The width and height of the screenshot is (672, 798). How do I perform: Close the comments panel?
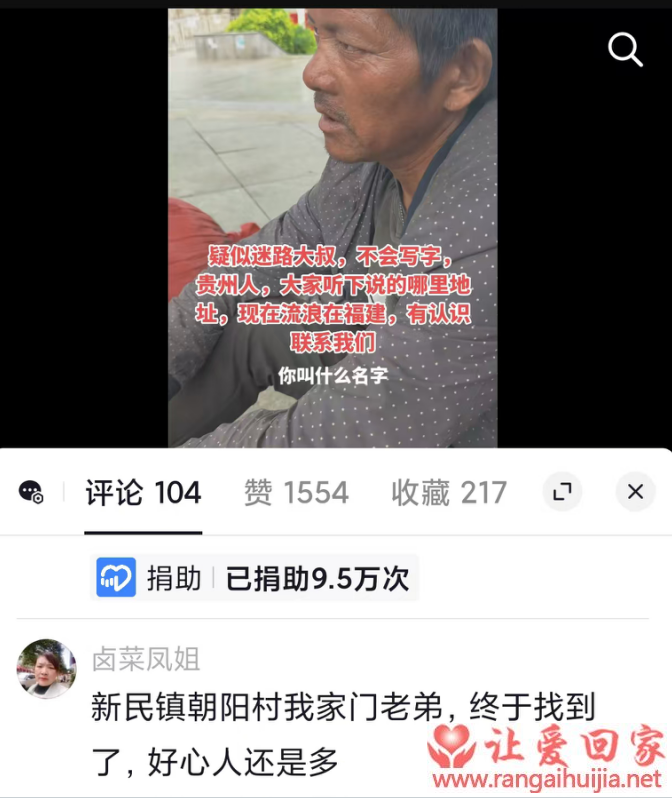[x=635, y=491]
